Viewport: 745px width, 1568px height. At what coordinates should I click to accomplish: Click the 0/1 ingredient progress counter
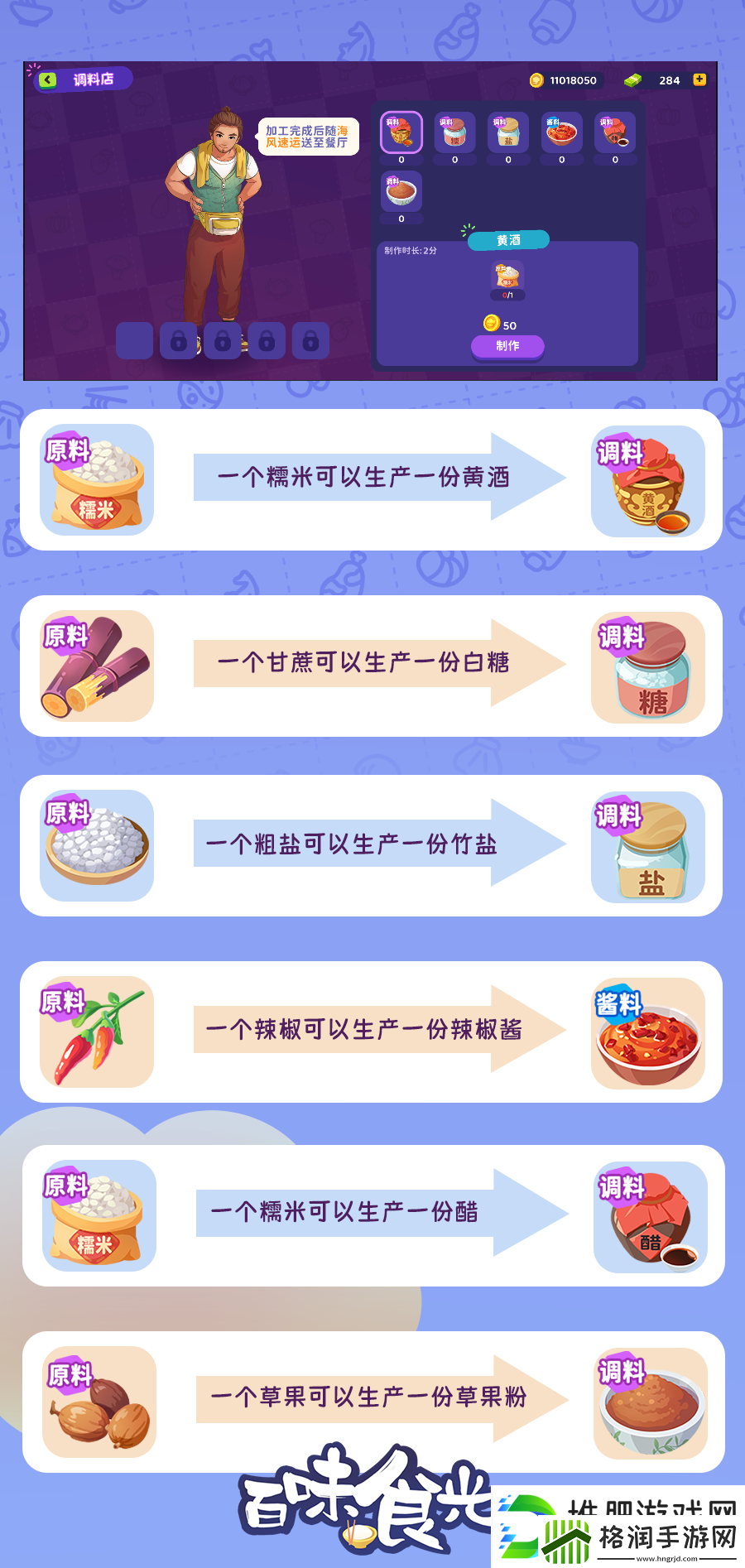pos(508,294)
